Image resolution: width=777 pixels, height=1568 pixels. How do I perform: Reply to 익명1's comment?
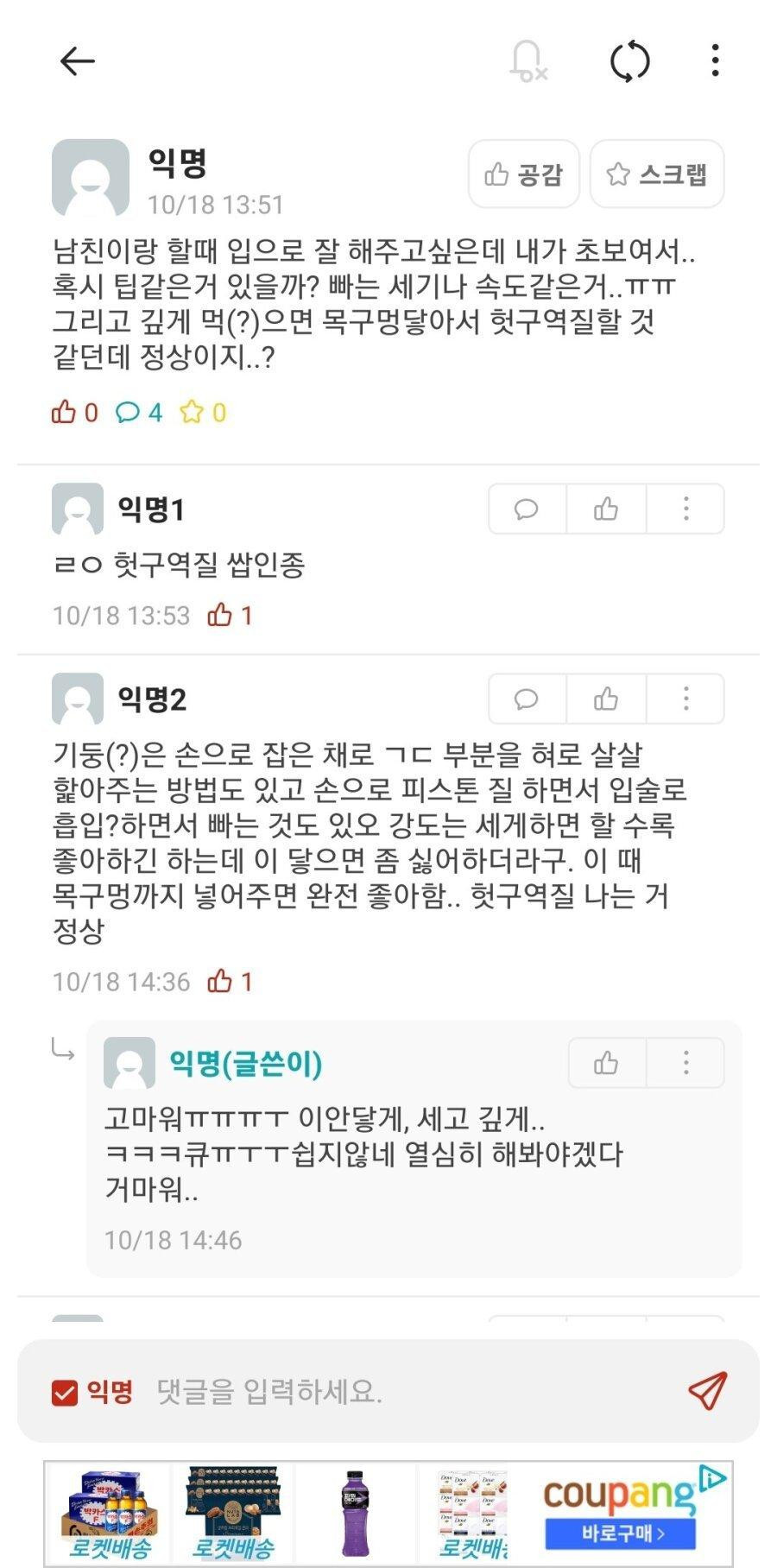527,509
